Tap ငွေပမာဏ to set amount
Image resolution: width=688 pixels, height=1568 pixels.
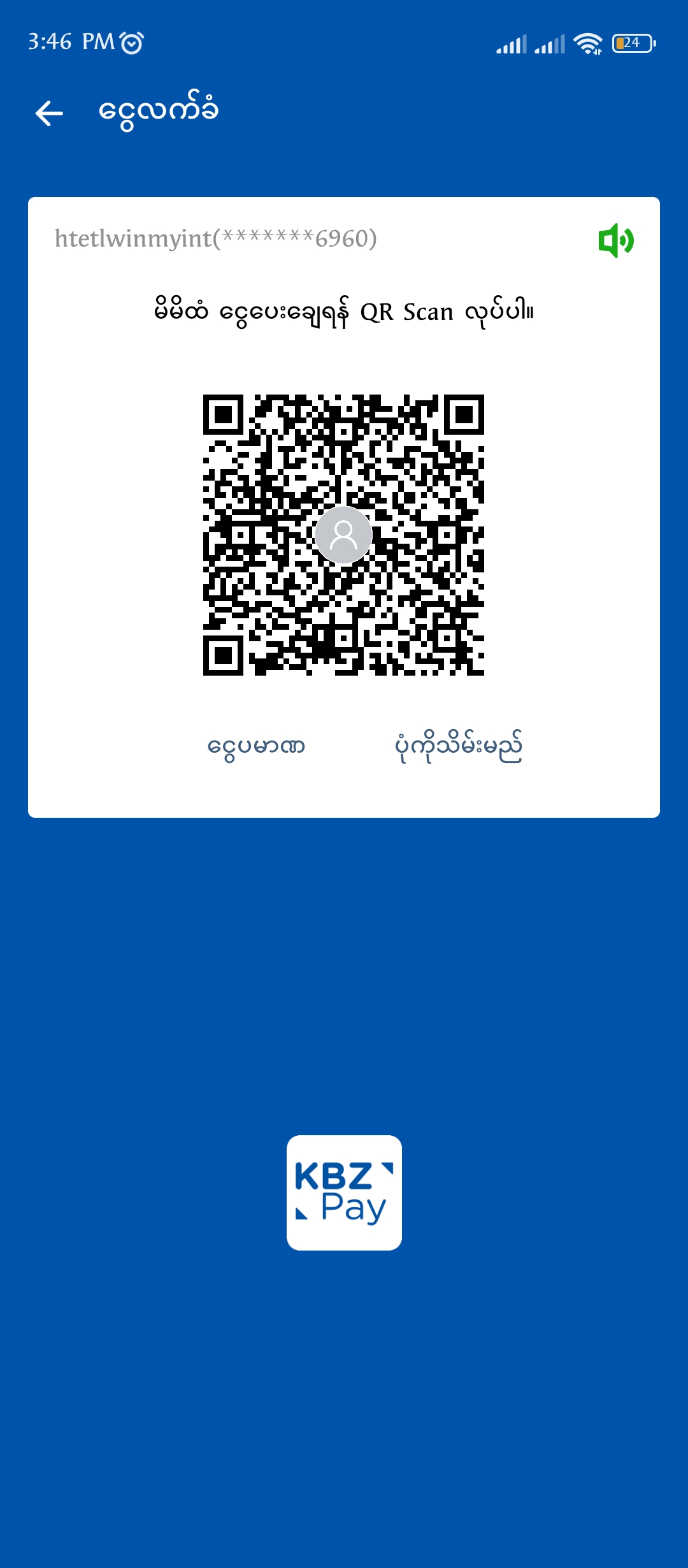tap(256, 746)
